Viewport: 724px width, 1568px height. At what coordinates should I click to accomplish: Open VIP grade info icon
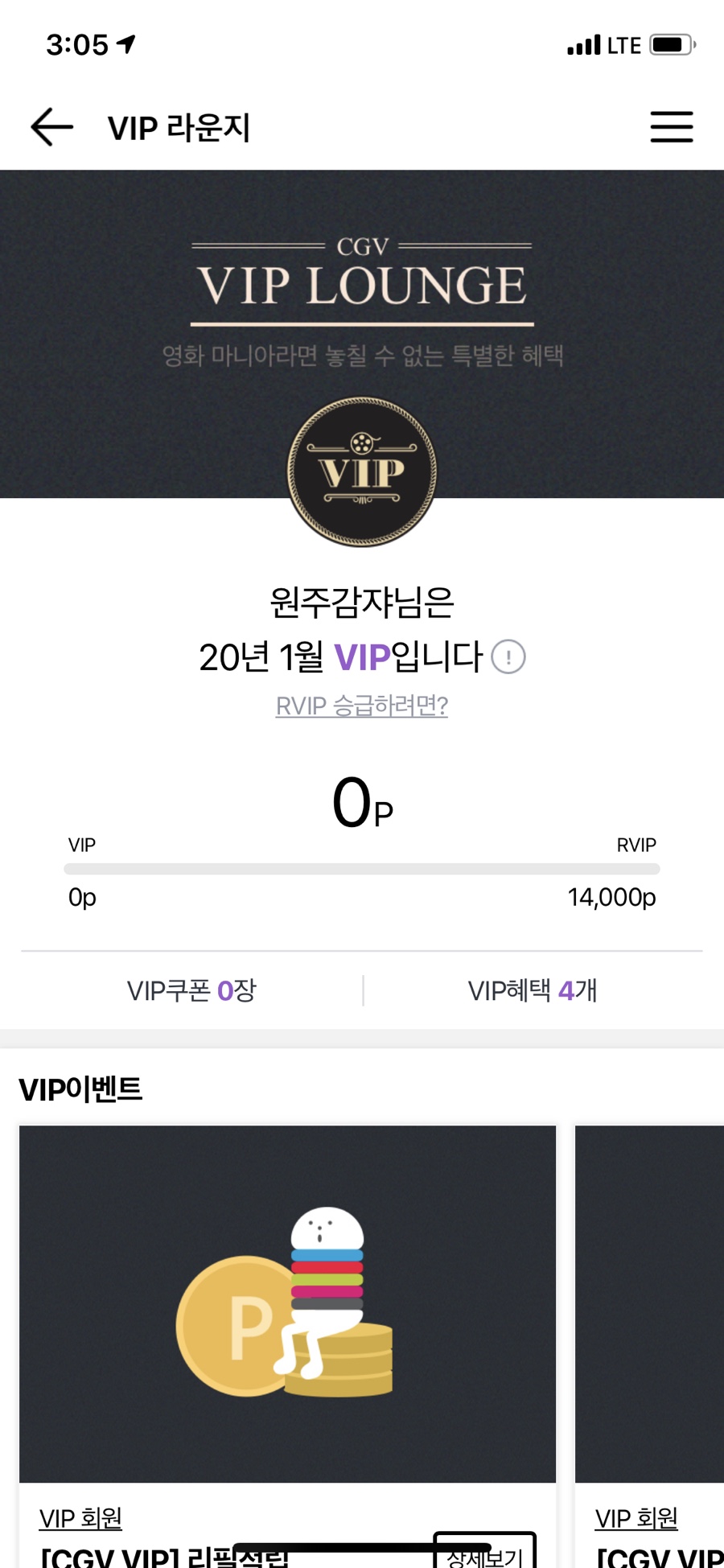coord(508,657)
